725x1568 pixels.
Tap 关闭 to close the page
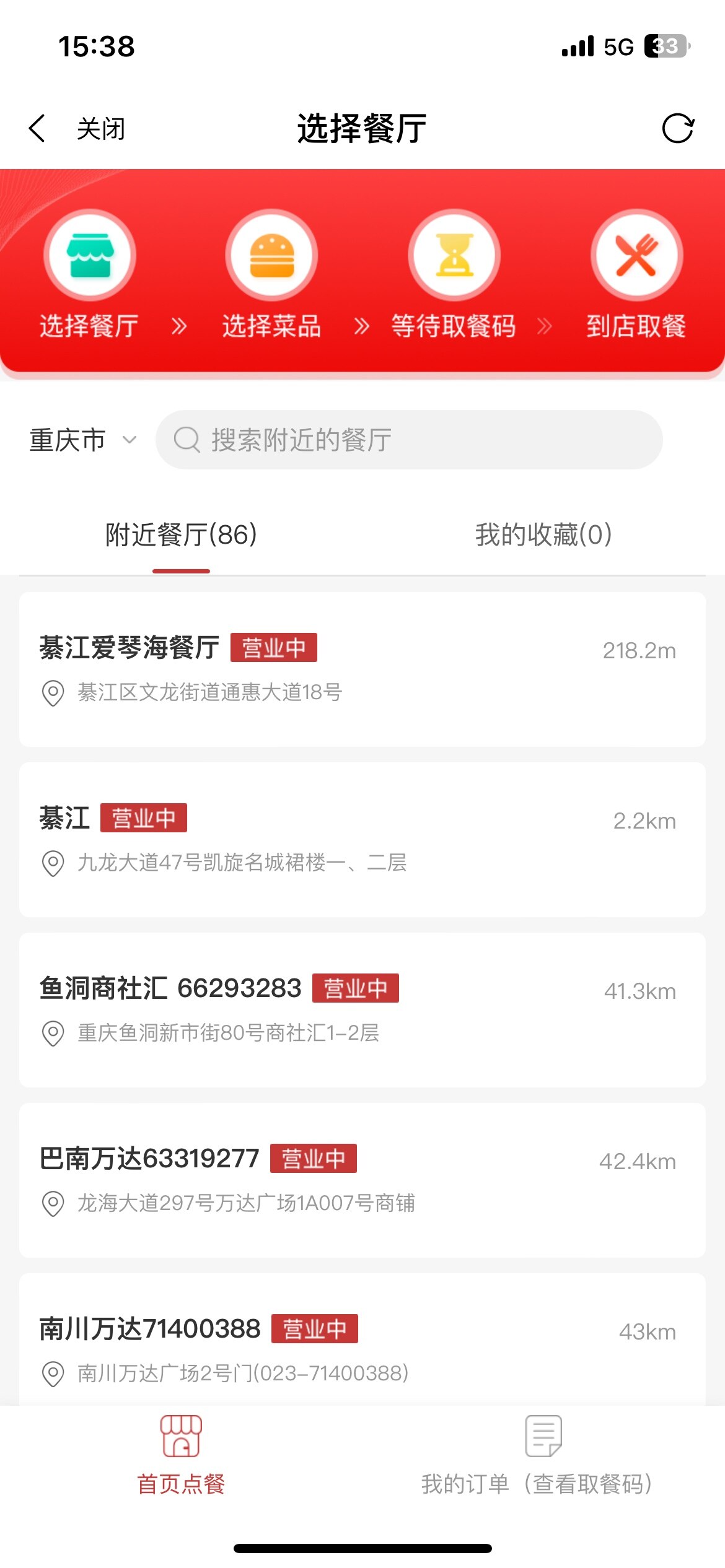(101, 129)
